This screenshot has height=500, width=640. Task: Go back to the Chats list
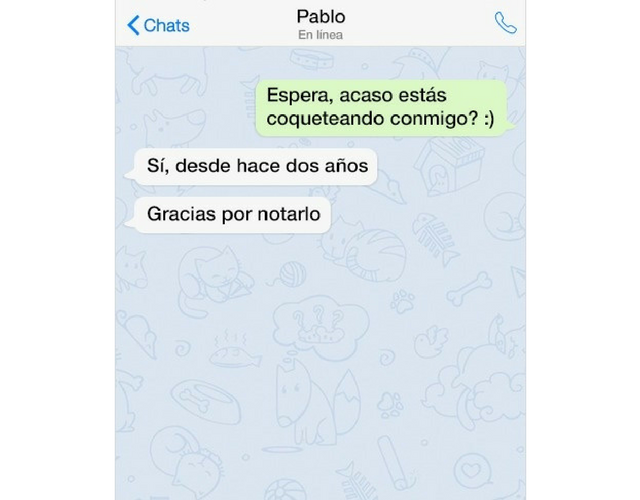click(158, 25)
